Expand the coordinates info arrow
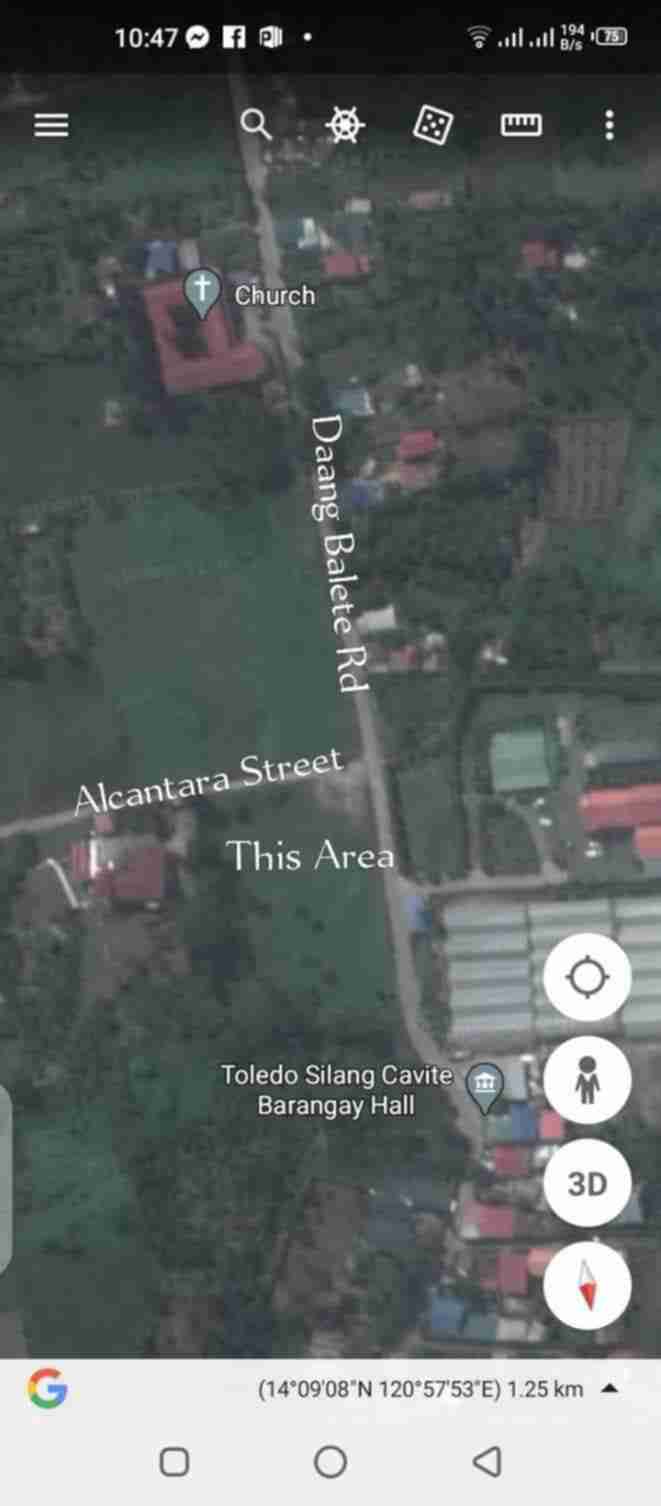Image resolution: width=661 pixels, height=1506 pixels. 609,1388
